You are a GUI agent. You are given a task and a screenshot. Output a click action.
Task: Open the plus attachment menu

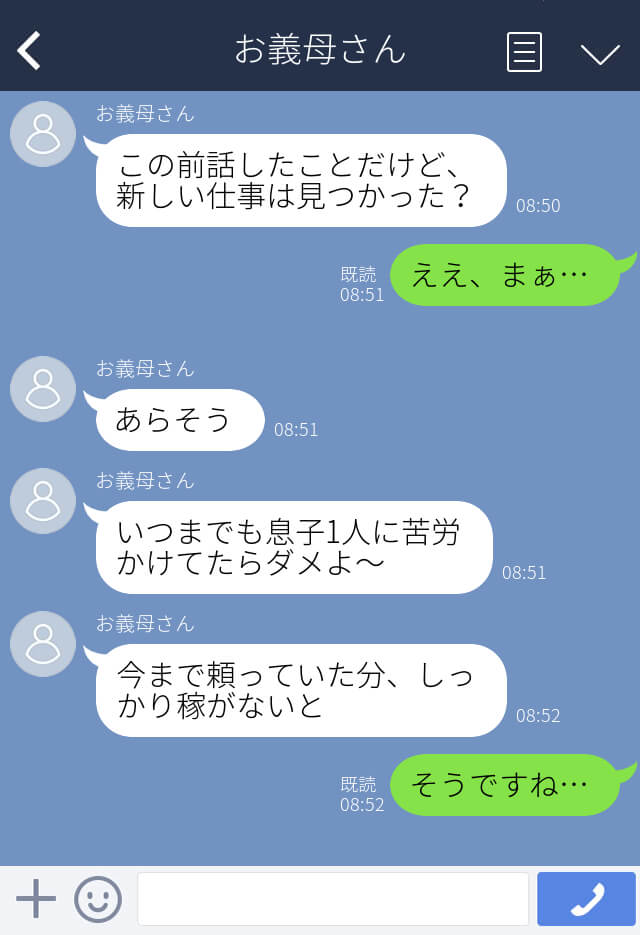(x=36, y=899)
